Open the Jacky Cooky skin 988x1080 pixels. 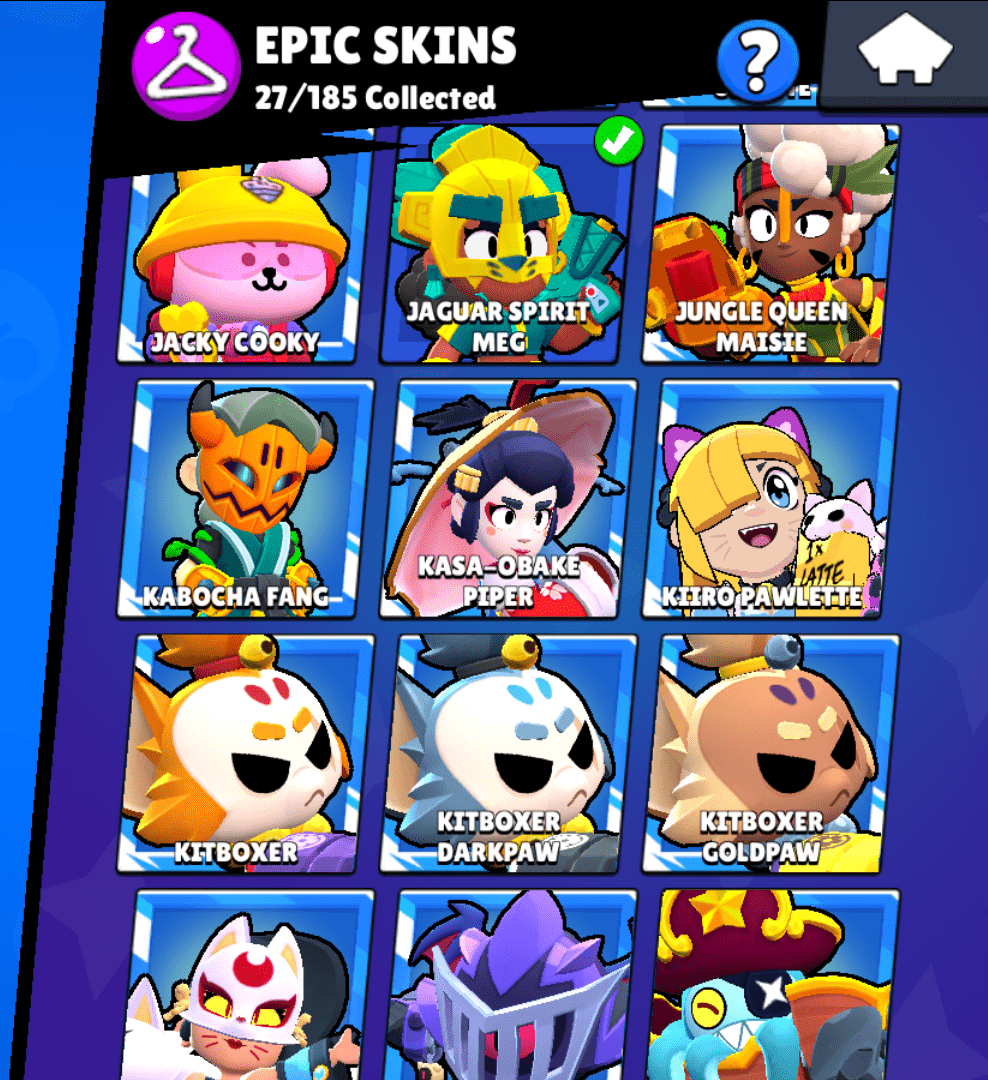coord(243,255)
